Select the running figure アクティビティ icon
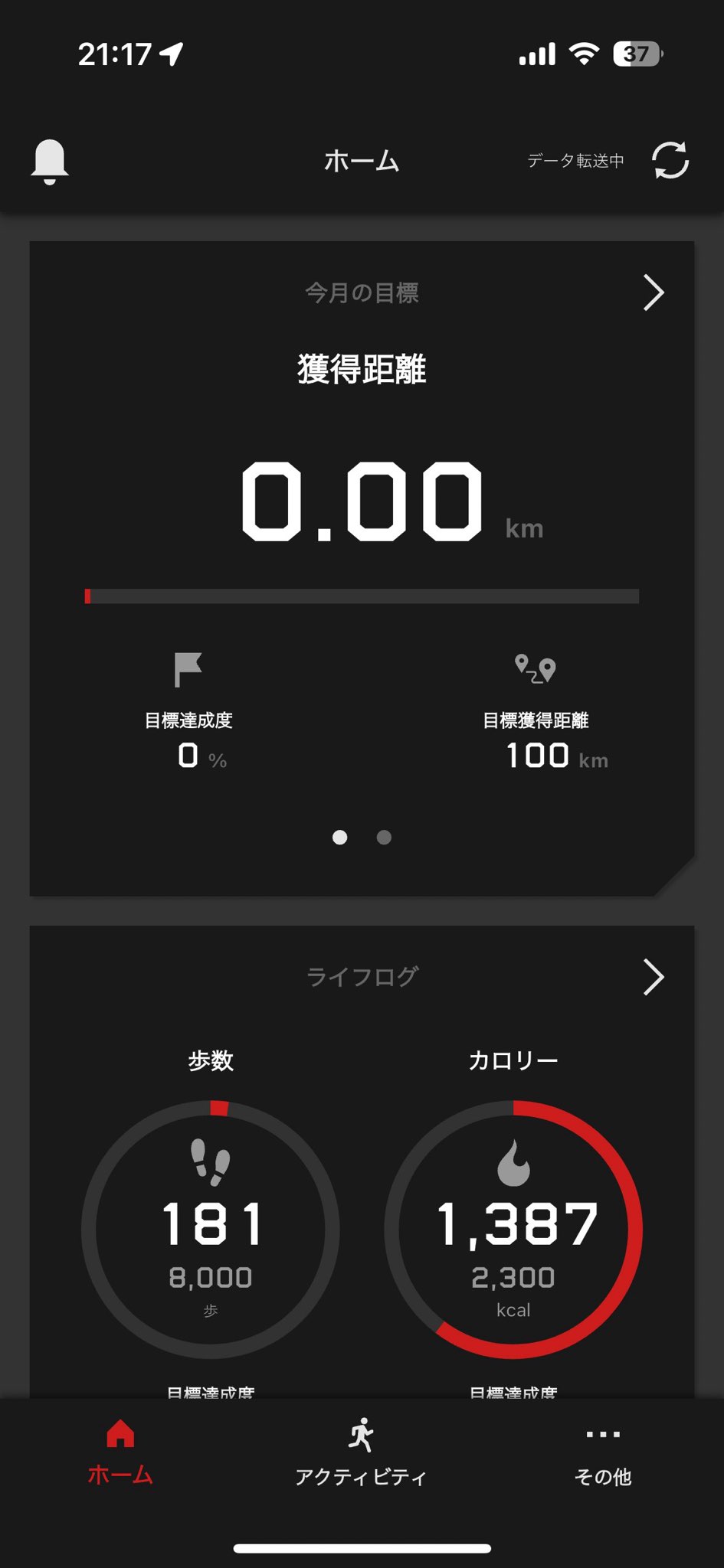The image size is (724, 1568). click(x=362, y=1434)
